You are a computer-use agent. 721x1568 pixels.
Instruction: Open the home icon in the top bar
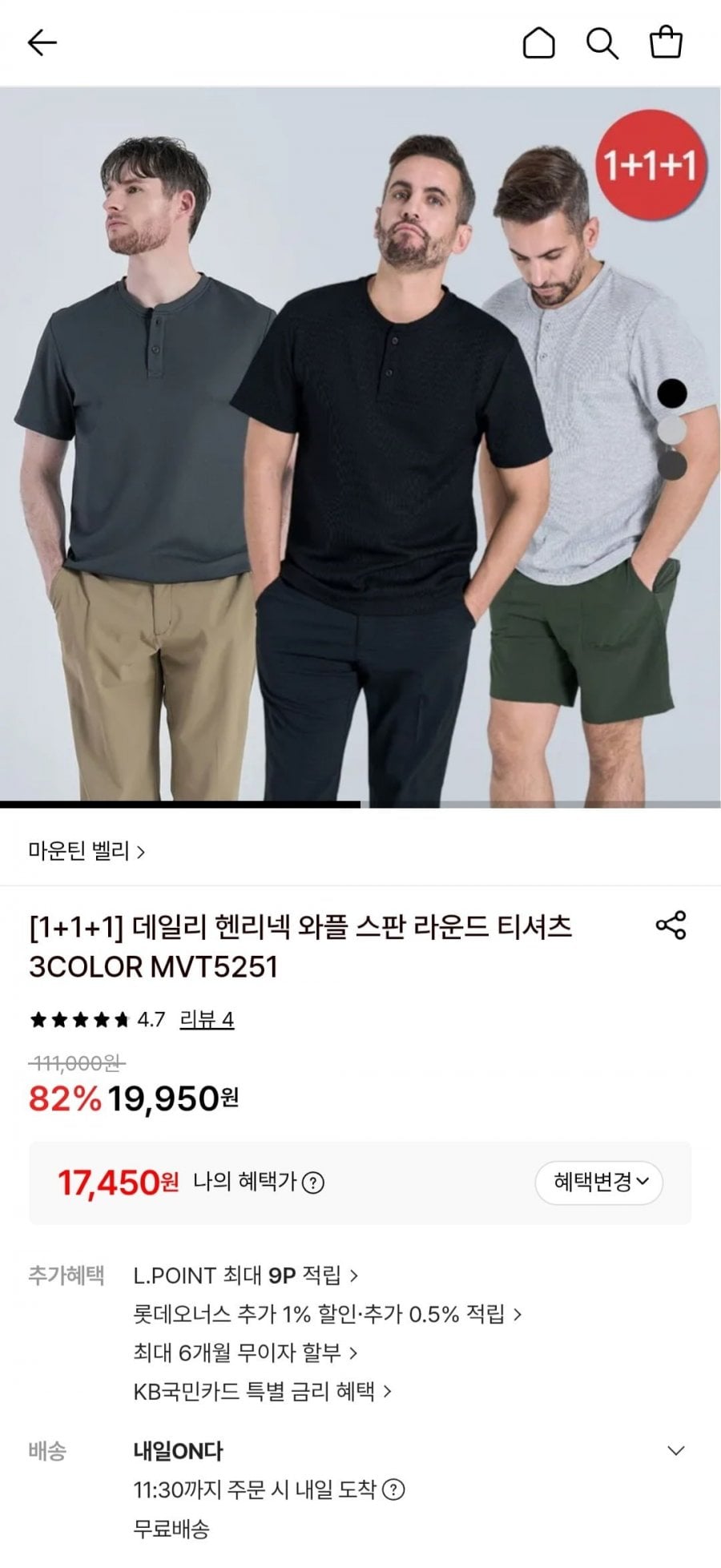tap(538, 42)
